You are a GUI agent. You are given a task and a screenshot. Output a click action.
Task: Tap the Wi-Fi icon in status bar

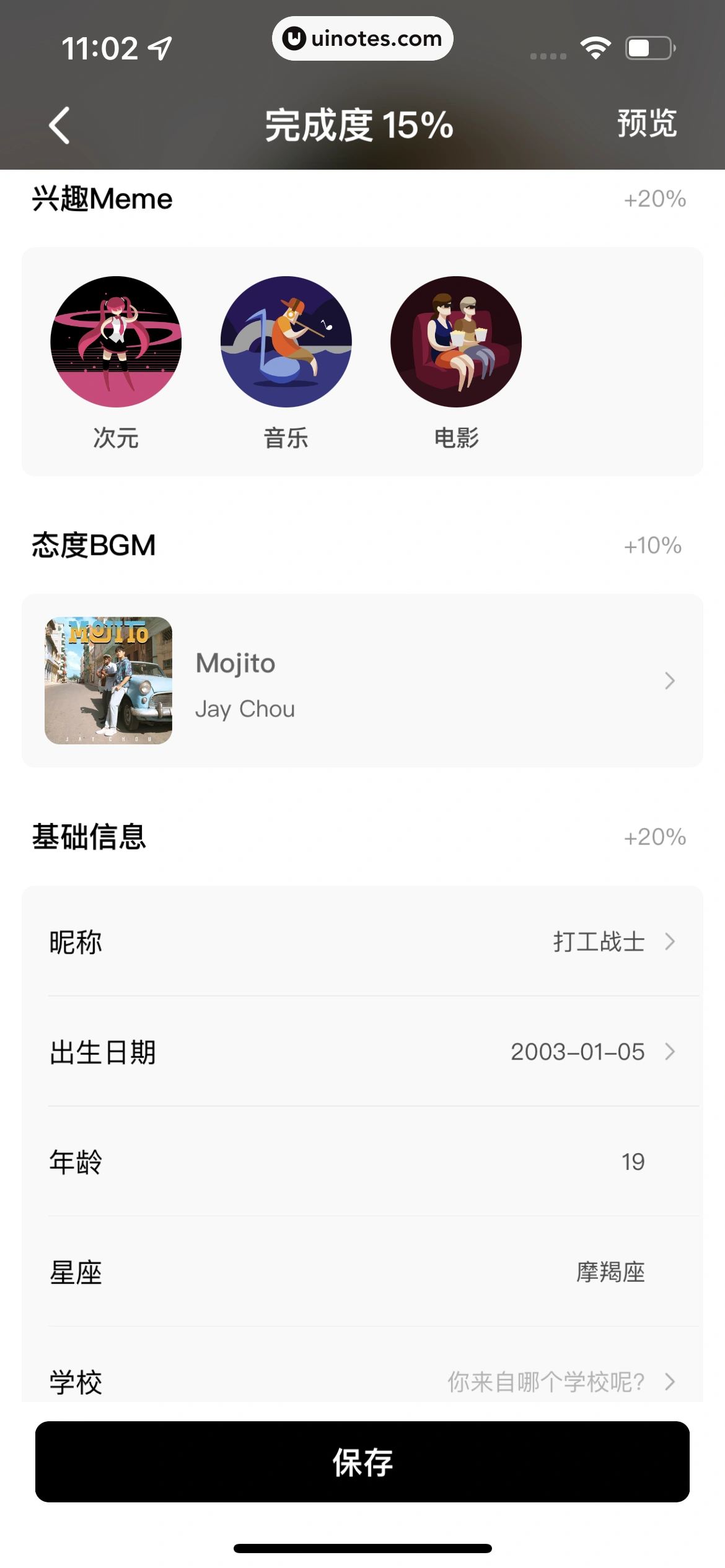tap(596, 46)
